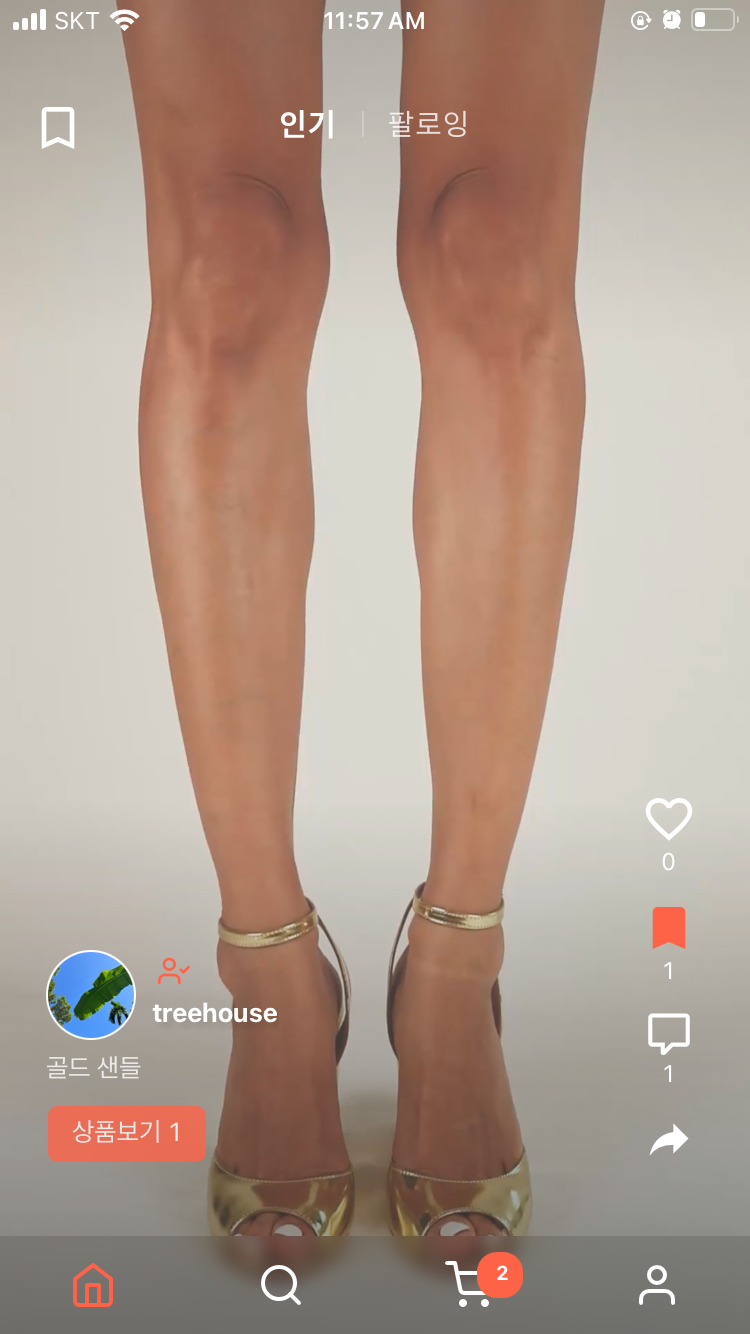
Task: Tap the treehouse profile picture
Action: (91, 994)
